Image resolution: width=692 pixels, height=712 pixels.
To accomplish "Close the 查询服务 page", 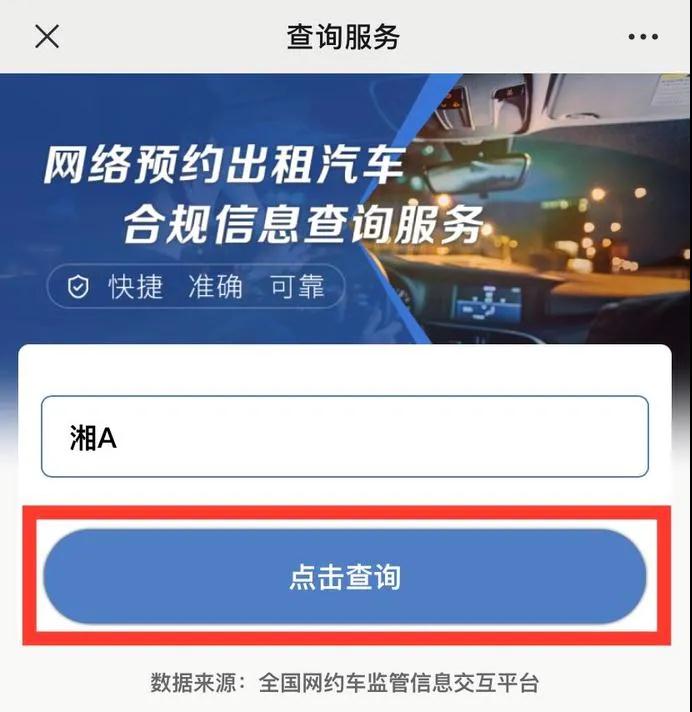I will (47, 36).
